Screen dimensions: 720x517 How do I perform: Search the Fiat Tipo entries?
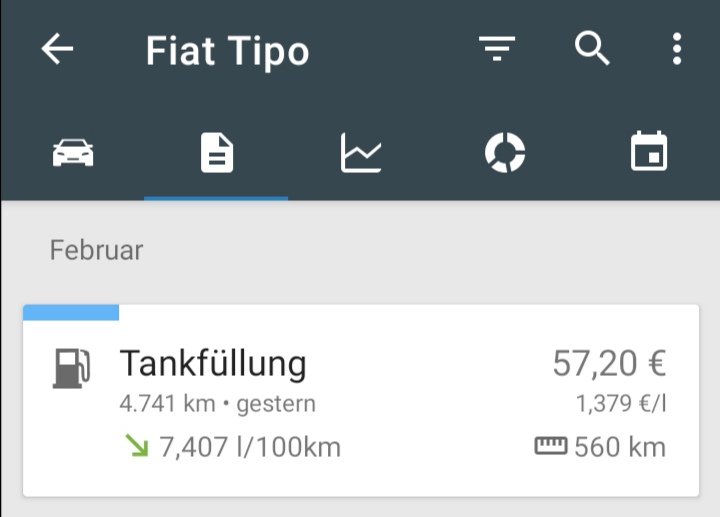coord(592,49)
